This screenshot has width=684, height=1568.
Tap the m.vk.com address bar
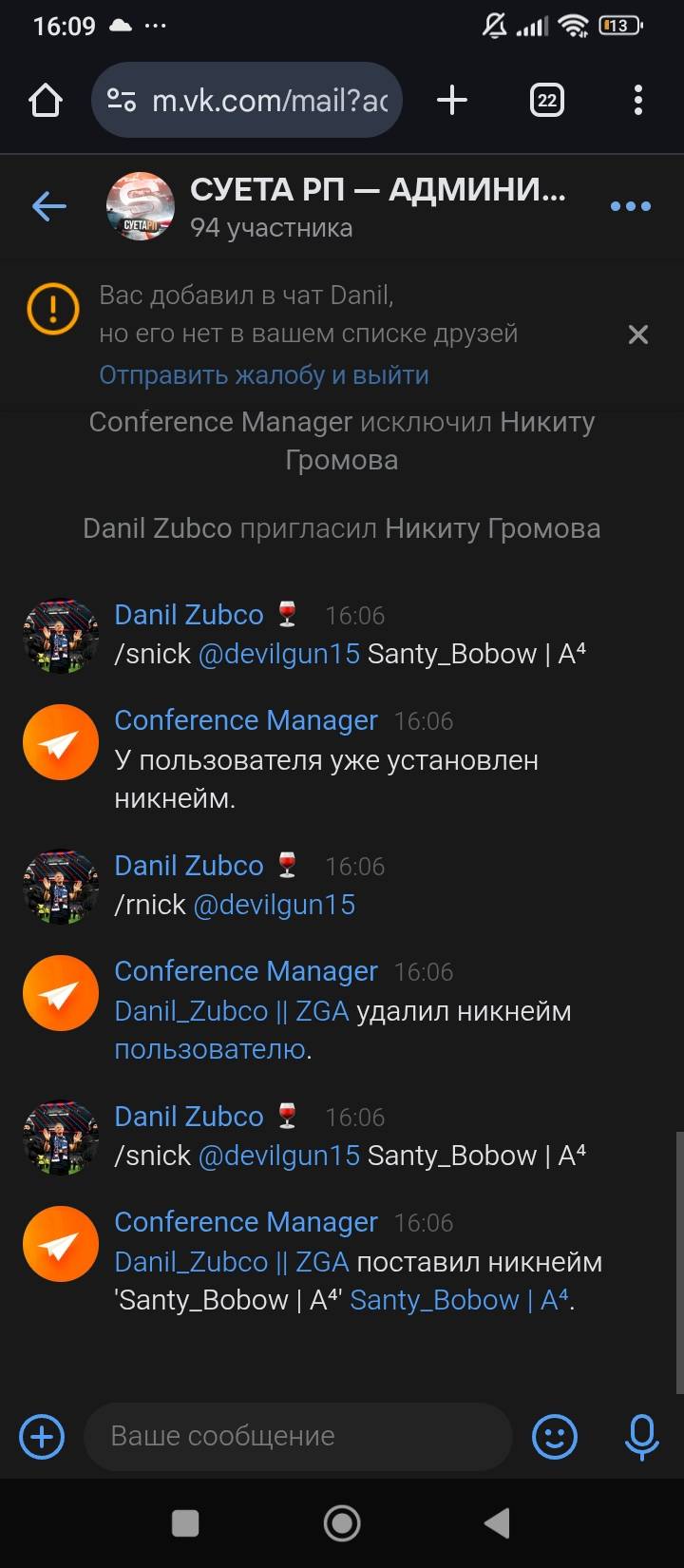(x=247, y=100)
